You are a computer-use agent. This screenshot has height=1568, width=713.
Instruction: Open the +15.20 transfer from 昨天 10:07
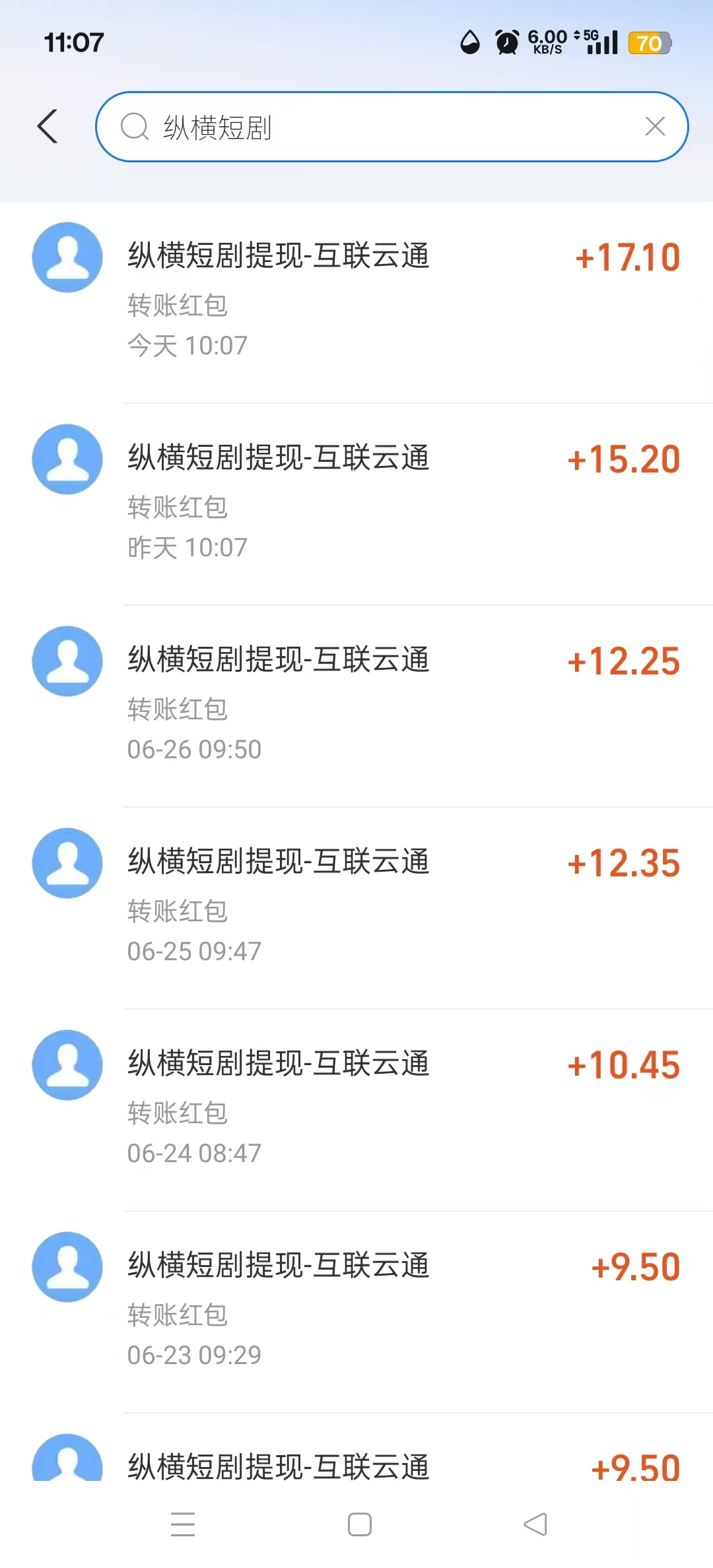[356, 504]
